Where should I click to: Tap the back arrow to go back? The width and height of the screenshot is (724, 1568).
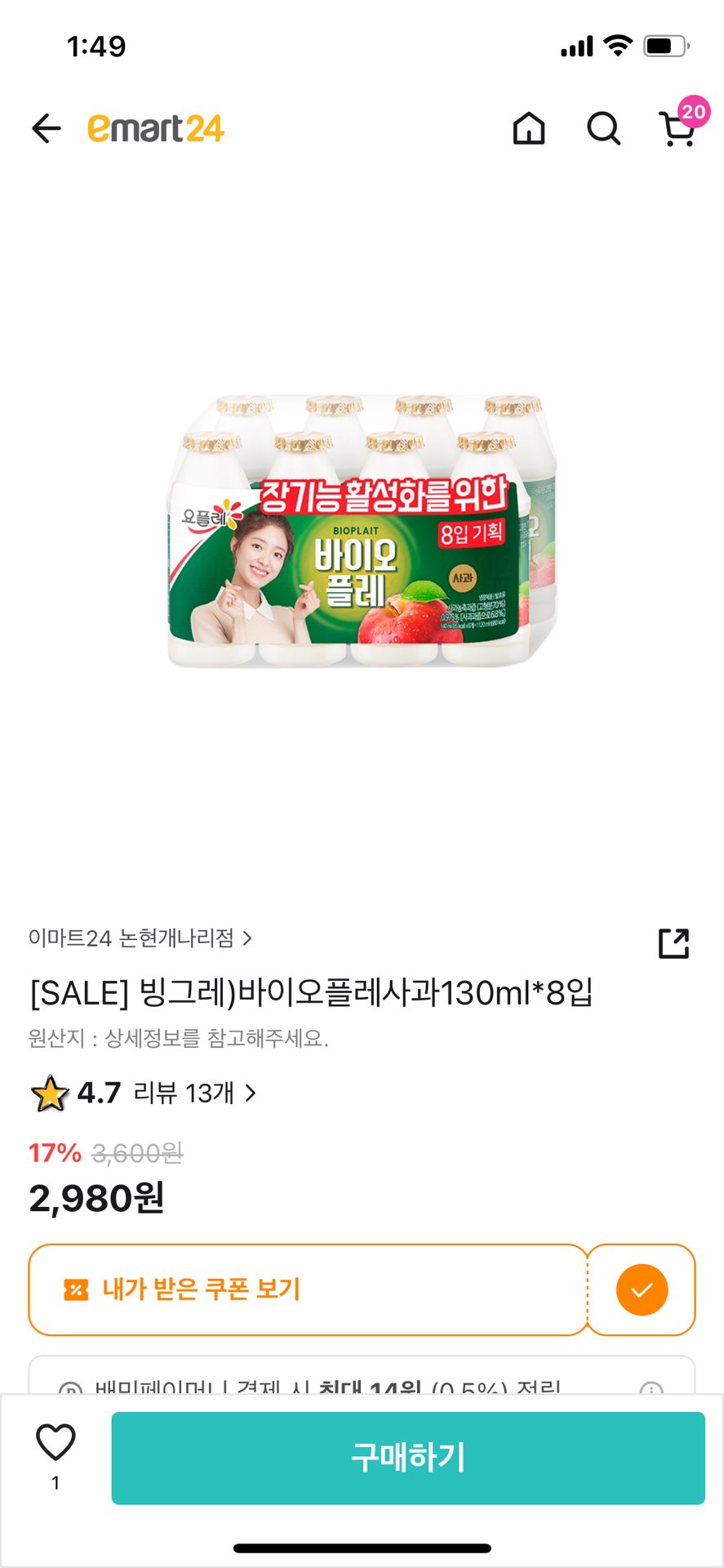click(47, 129)
